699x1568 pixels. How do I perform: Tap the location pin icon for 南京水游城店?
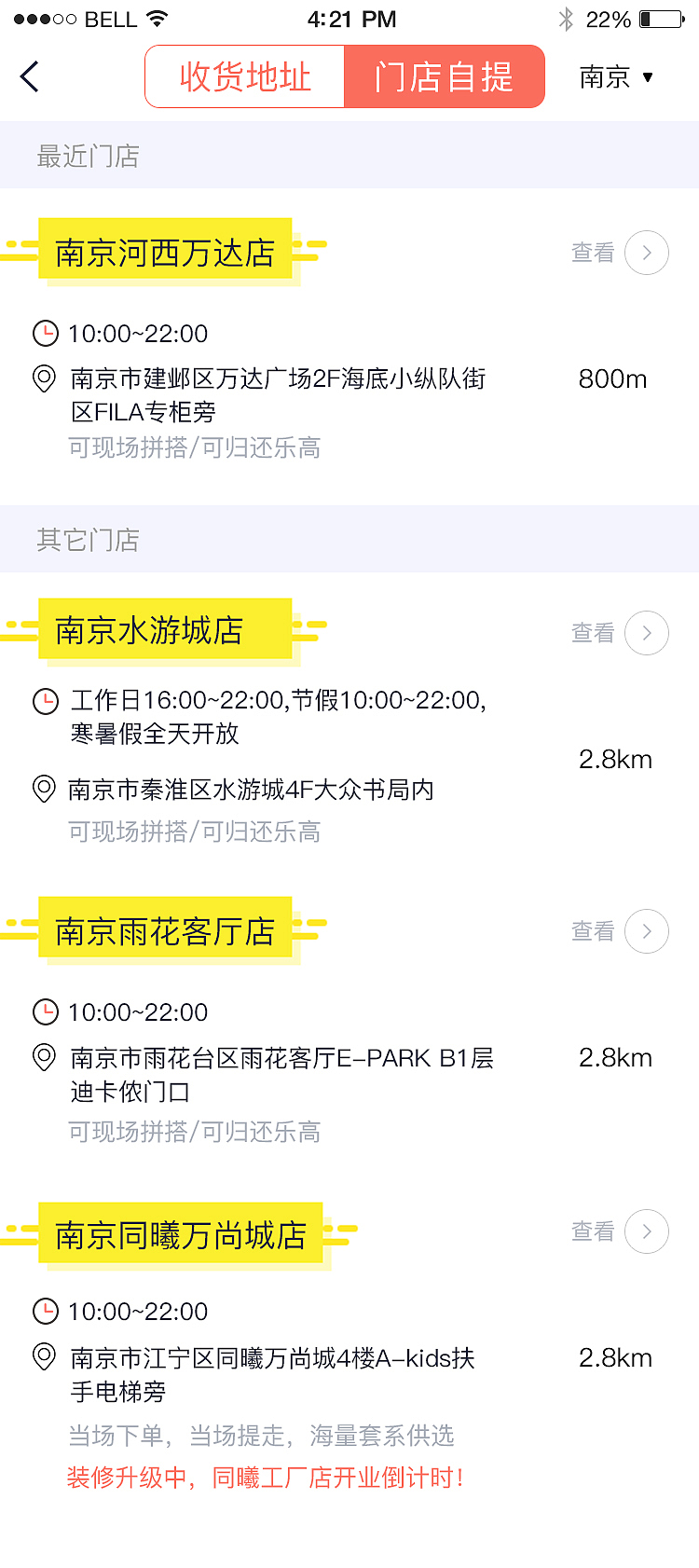tap(44, 789)
